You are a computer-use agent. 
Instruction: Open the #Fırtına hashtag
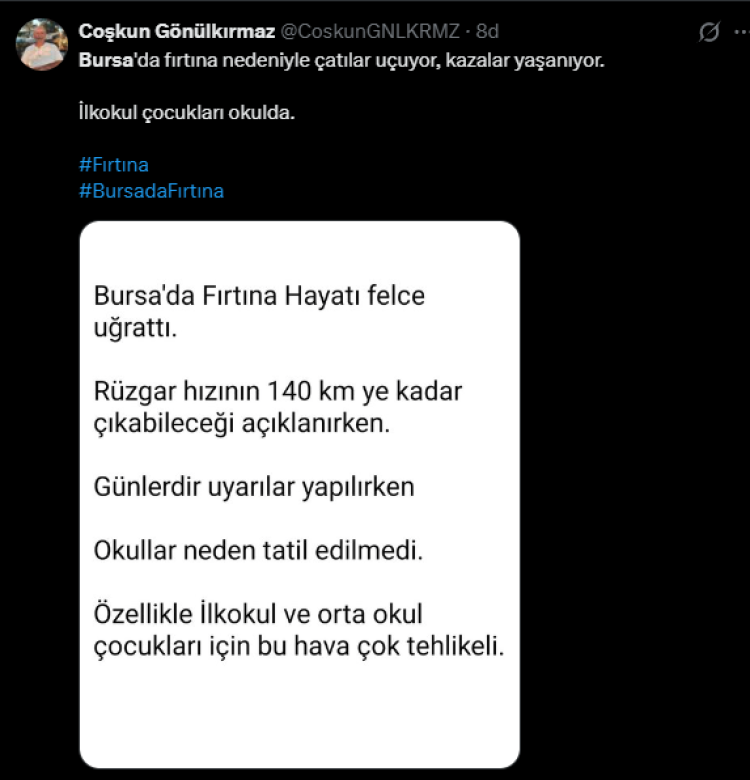[113, 165]
